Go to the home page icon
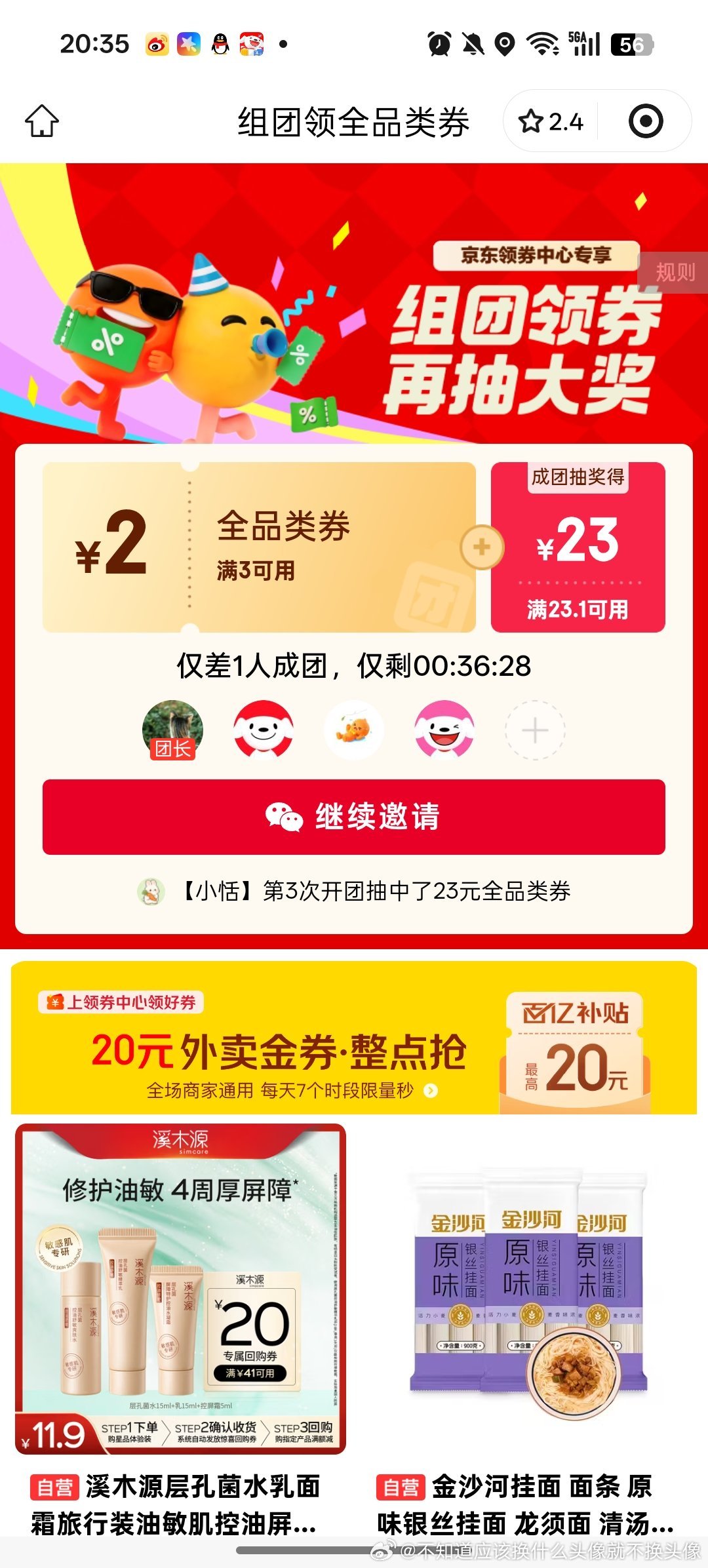The width and height of the screenshot is (708, 1568). point(42,121)
